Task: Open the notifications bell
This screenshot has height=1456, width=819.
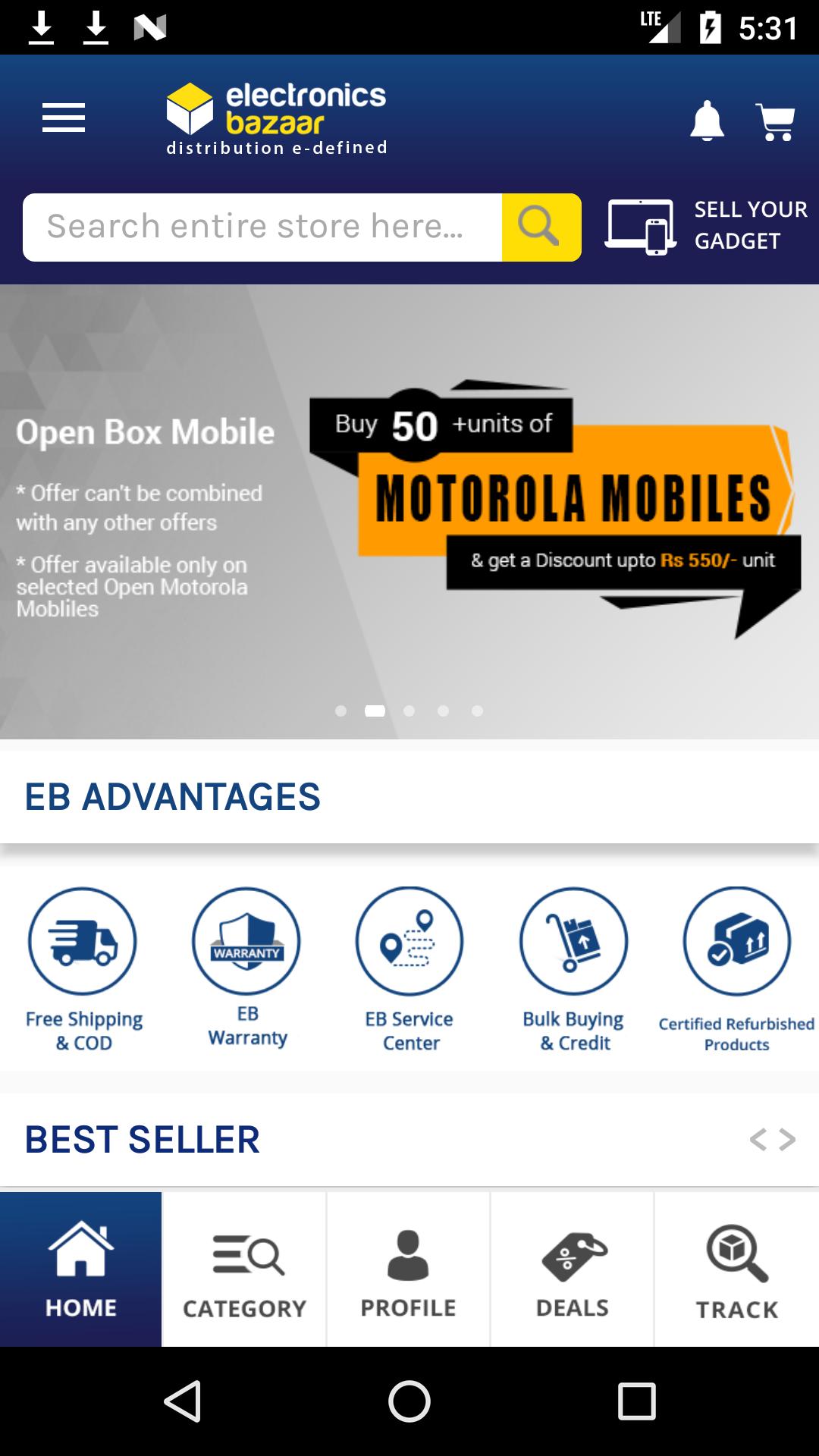Action: (x=707, y=121)
